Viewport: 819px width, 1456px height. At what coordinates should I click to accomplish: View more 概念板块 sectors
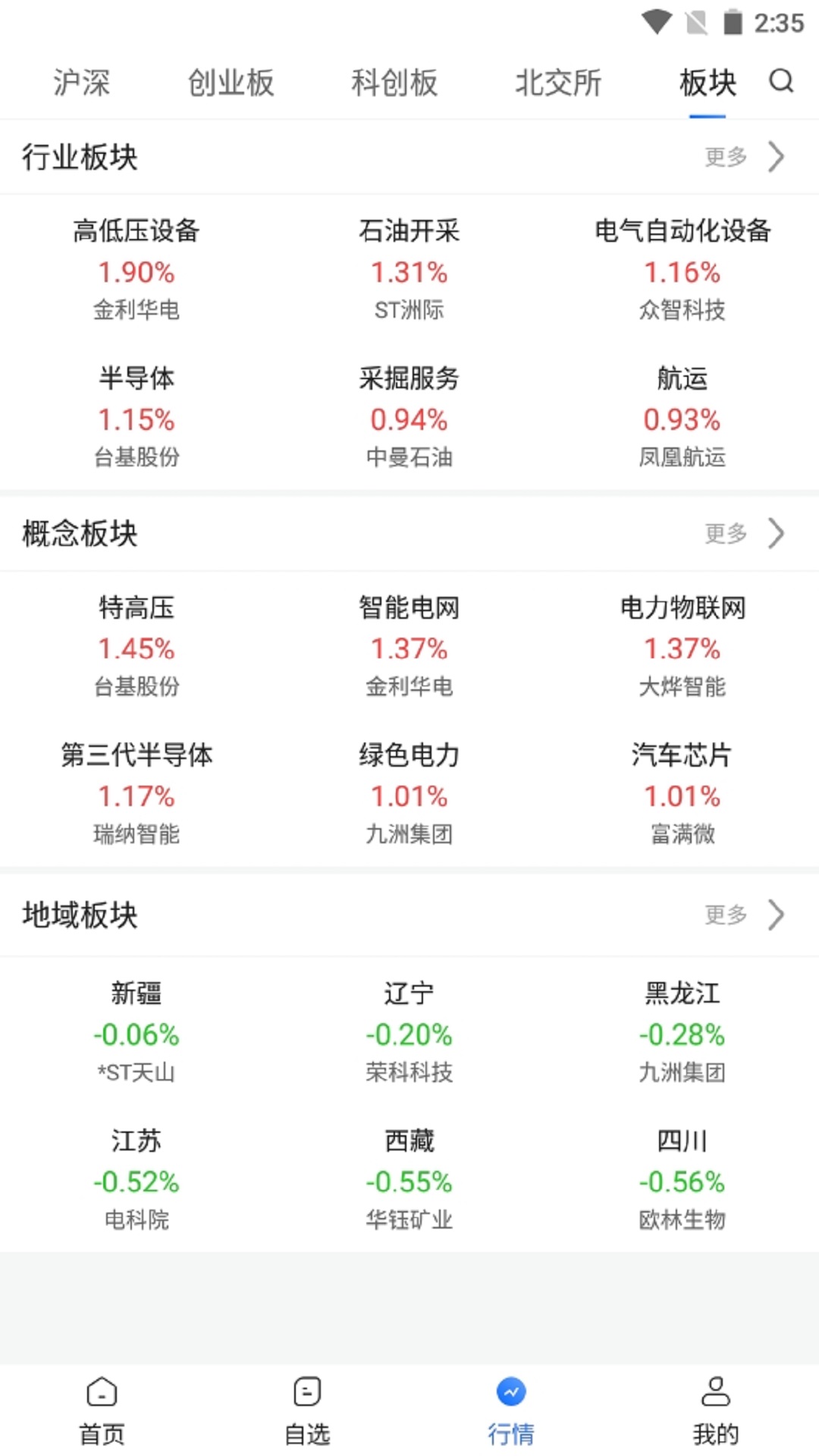point(743,533)
